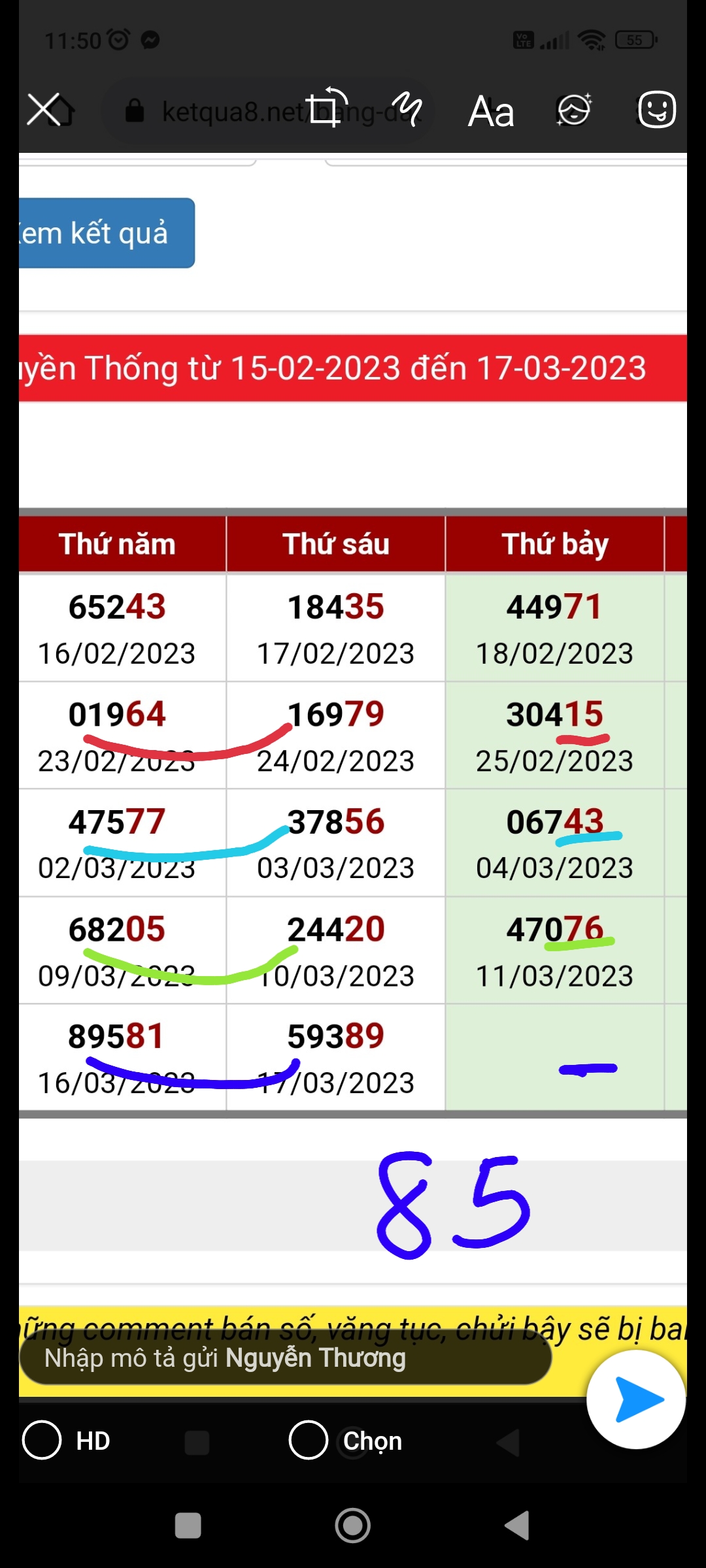
Task: Tap the system back button
Action: pyautogui.click(x=517, y=1526)
